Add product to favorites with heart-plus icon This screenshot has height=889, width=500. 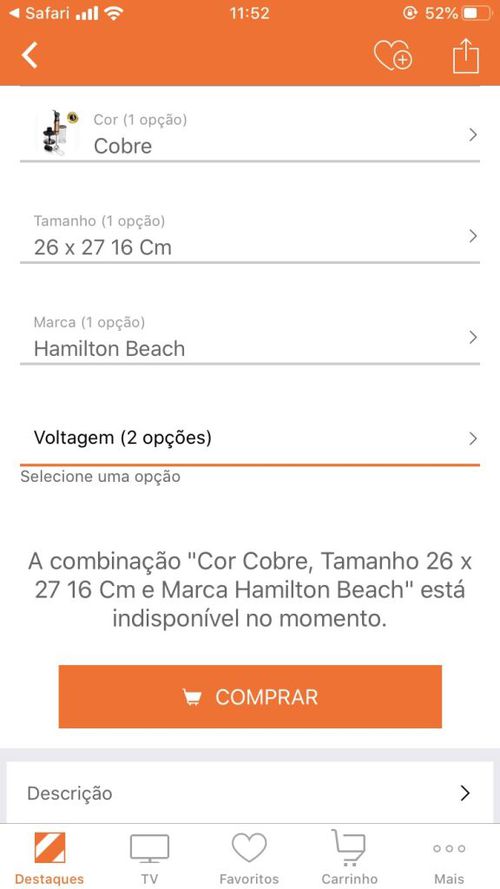coord(393,56)
